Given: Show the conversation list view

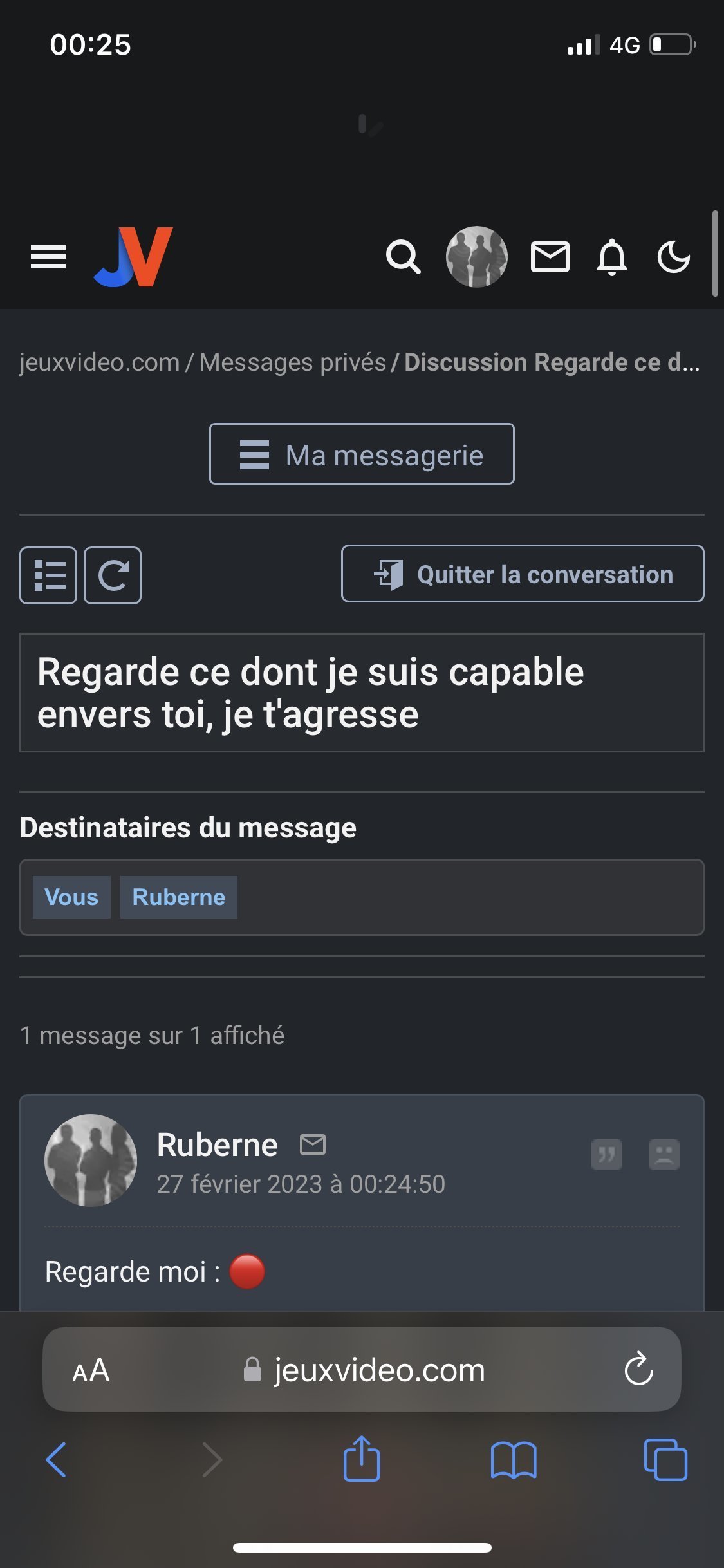Looking at the screenshot, I should coord(48,575).
